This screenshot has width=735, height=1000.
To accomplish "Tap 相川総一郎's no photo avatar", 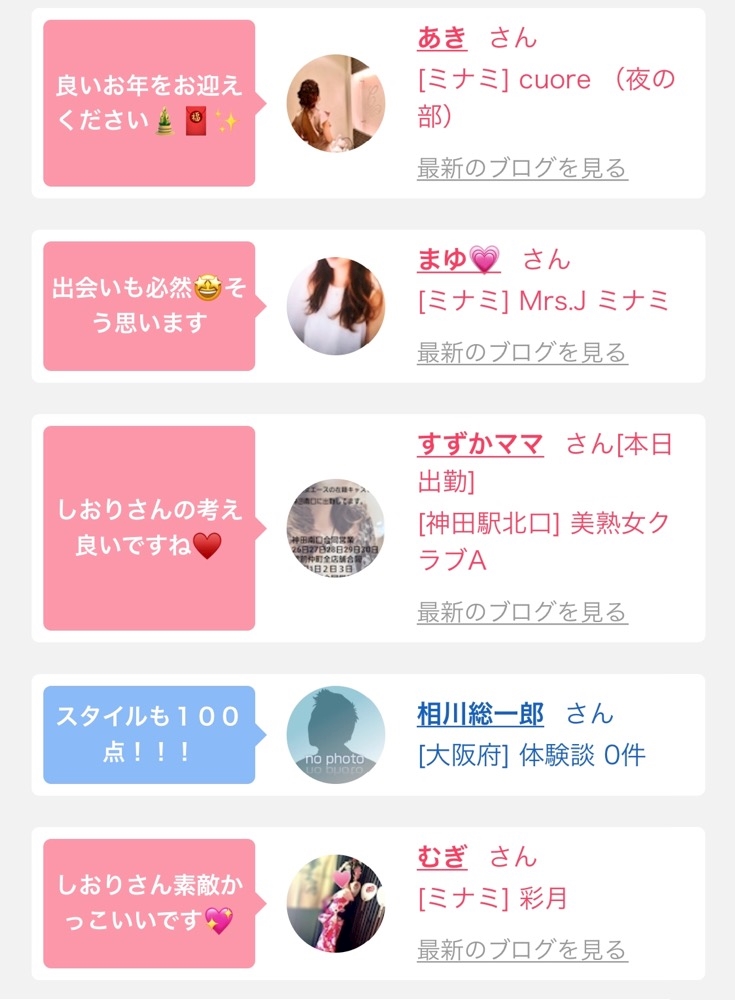I will coord(336,735).
